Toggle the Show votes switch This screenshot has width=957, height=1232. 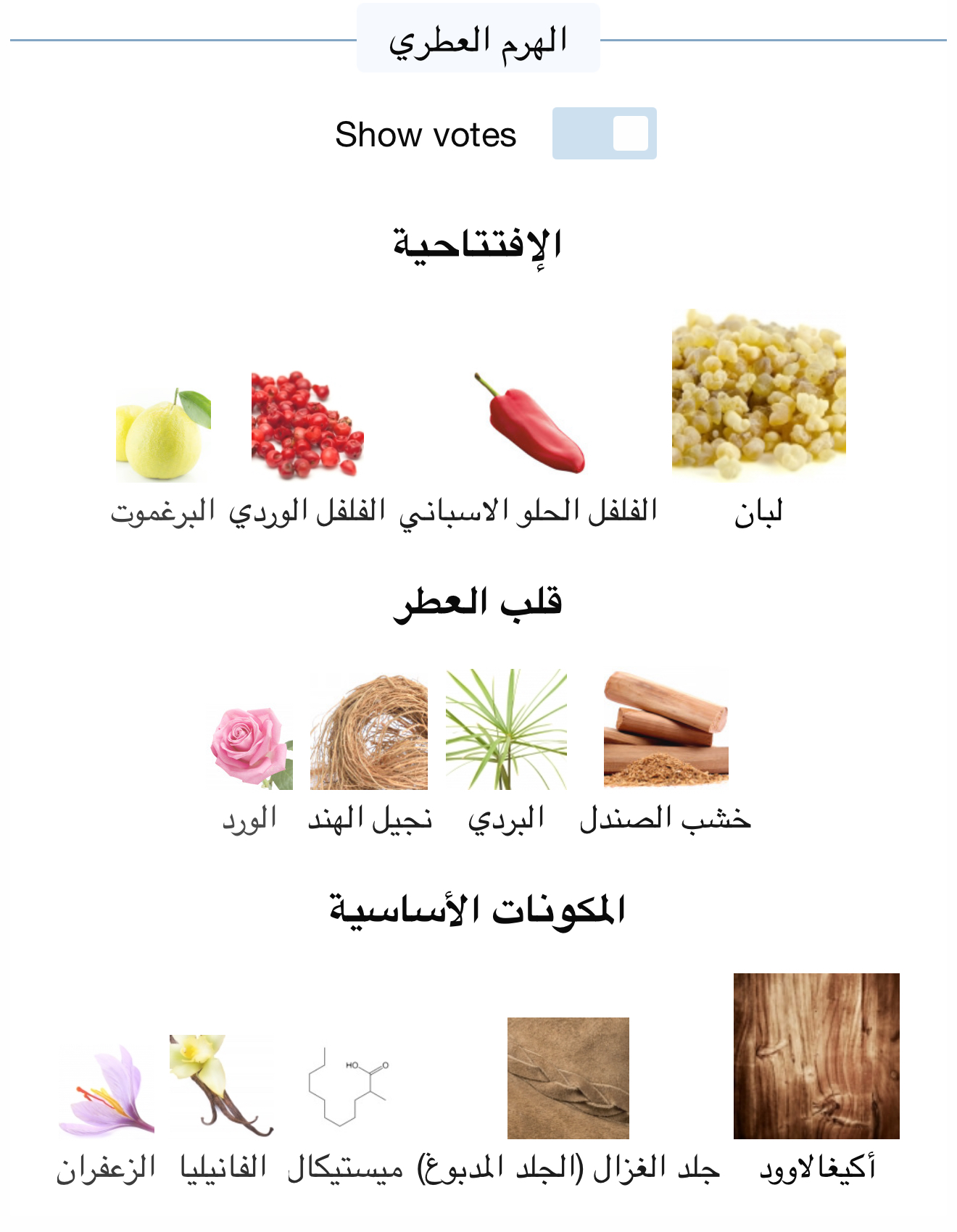tap(604, 133)
